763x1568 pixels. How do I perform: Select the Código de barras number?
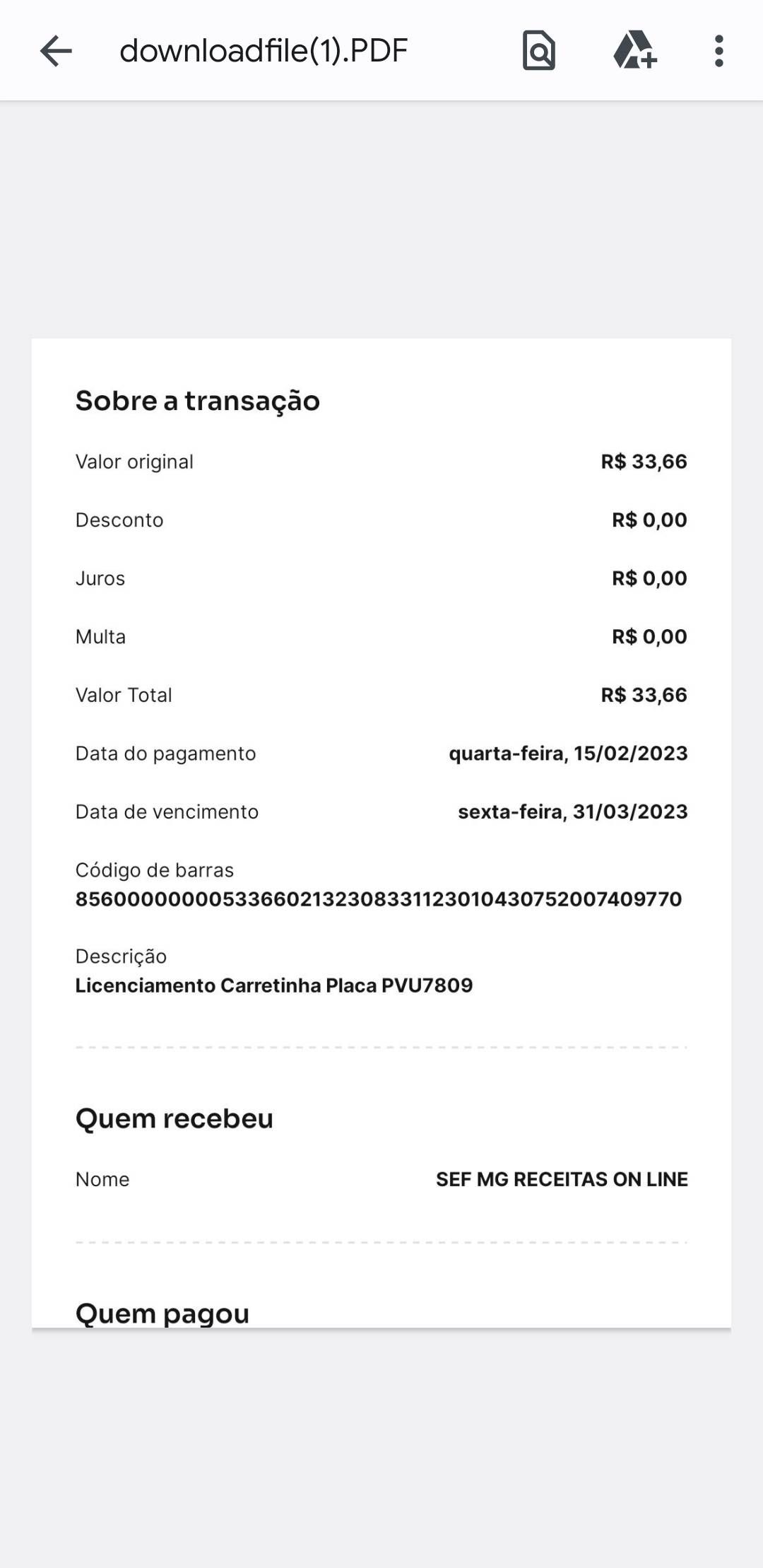point(379,899)
